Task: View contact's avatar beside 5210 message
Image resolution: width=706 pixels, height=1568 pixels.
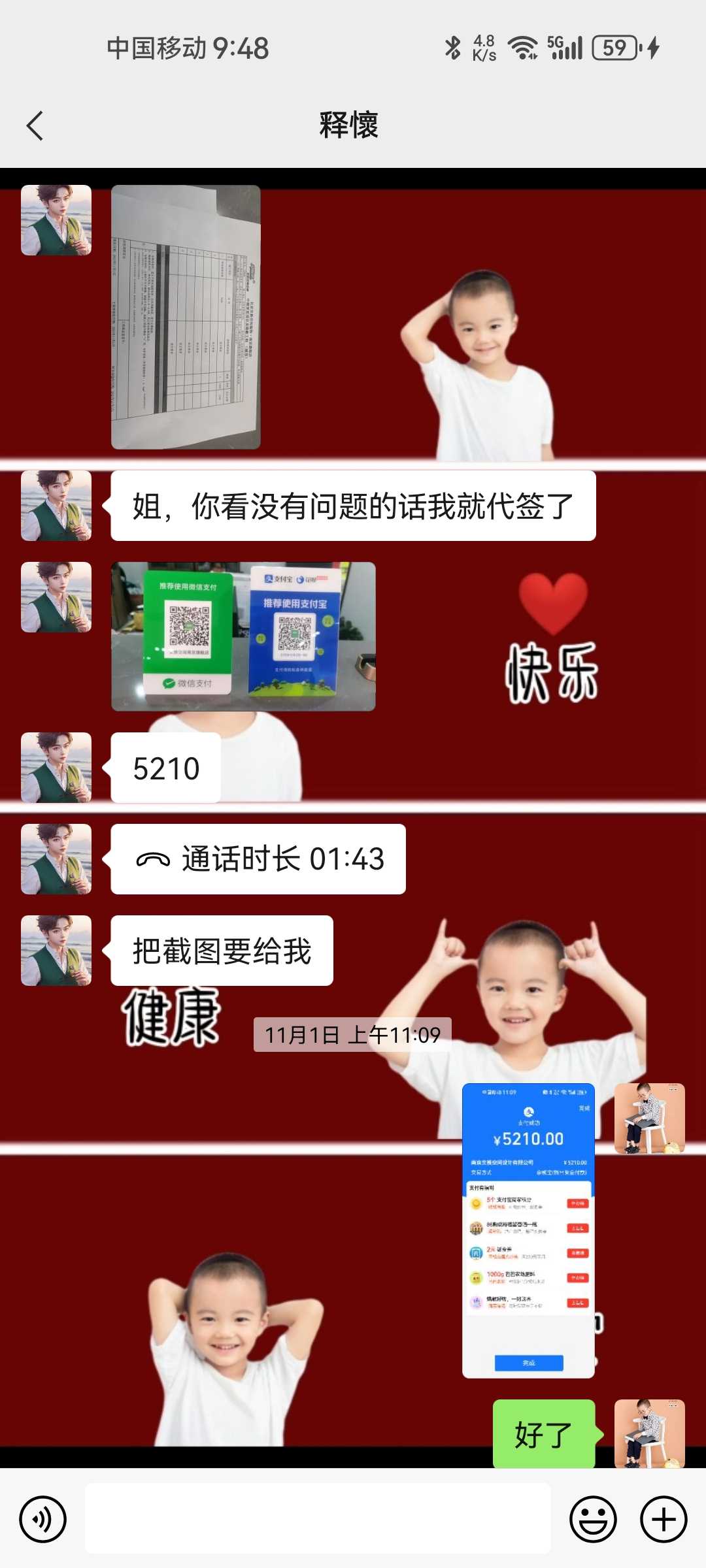Action: click(56, 768)
